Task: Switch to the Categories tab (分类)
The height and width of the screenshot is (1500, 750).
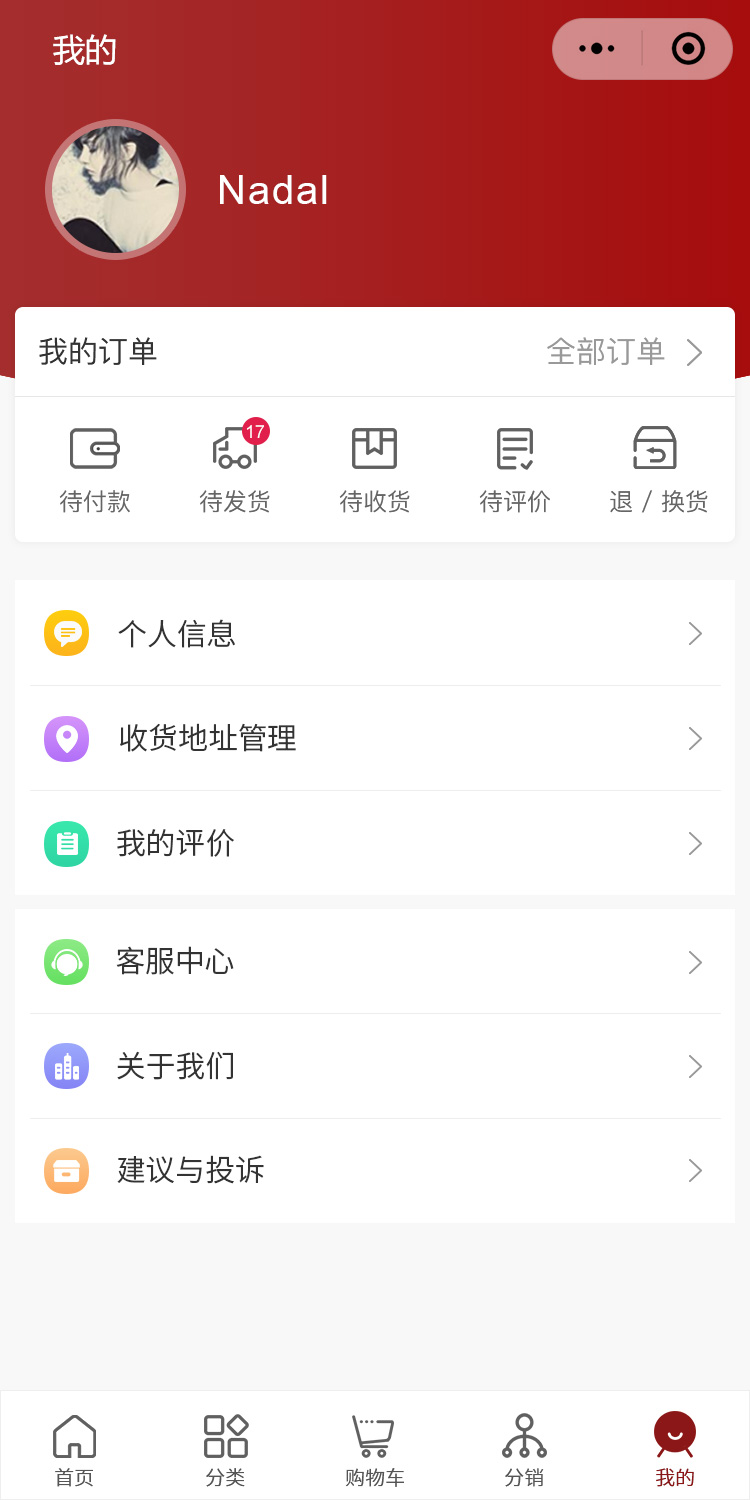Action: click(225, 1449)
